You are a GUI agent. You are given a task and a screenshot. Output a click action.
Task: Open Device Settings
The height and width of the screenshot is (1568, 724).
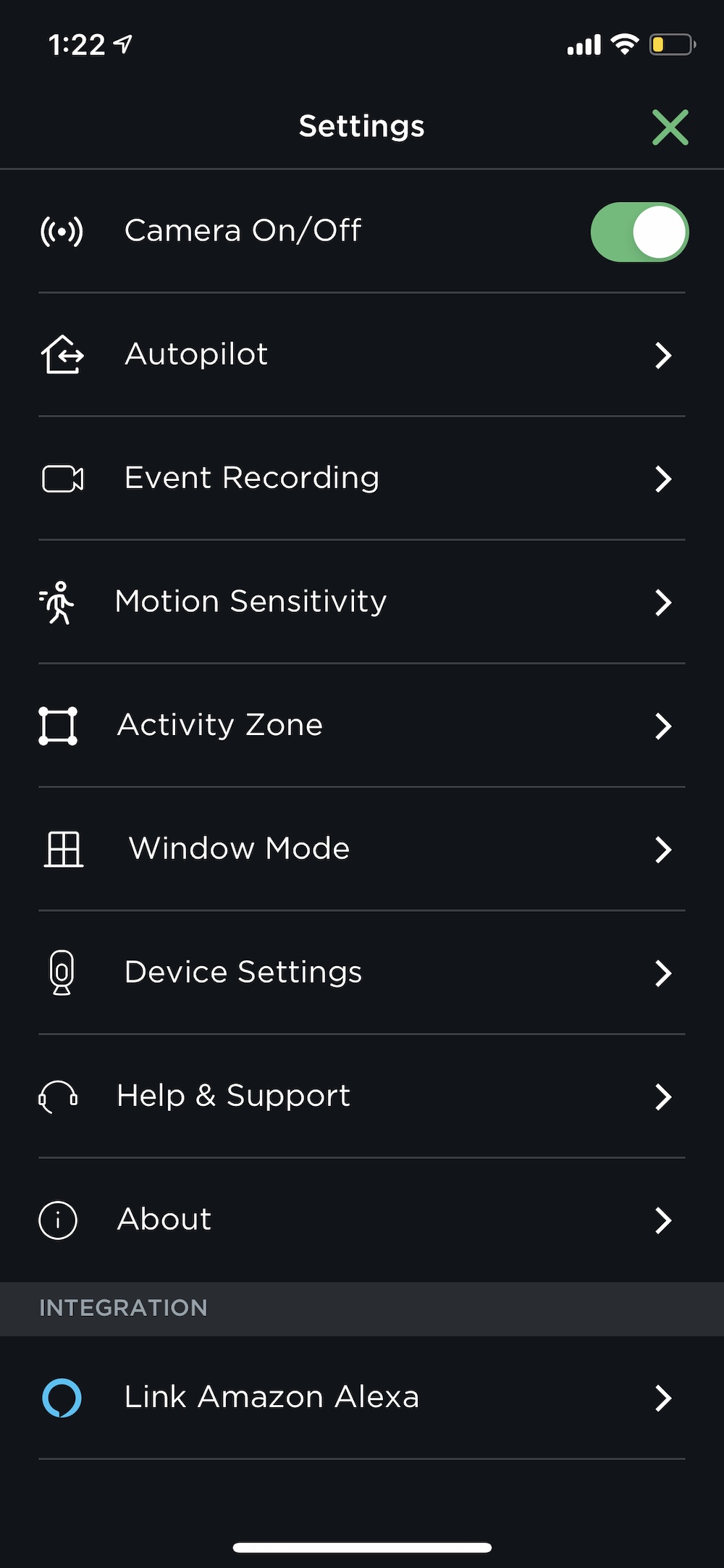point(362,973)
